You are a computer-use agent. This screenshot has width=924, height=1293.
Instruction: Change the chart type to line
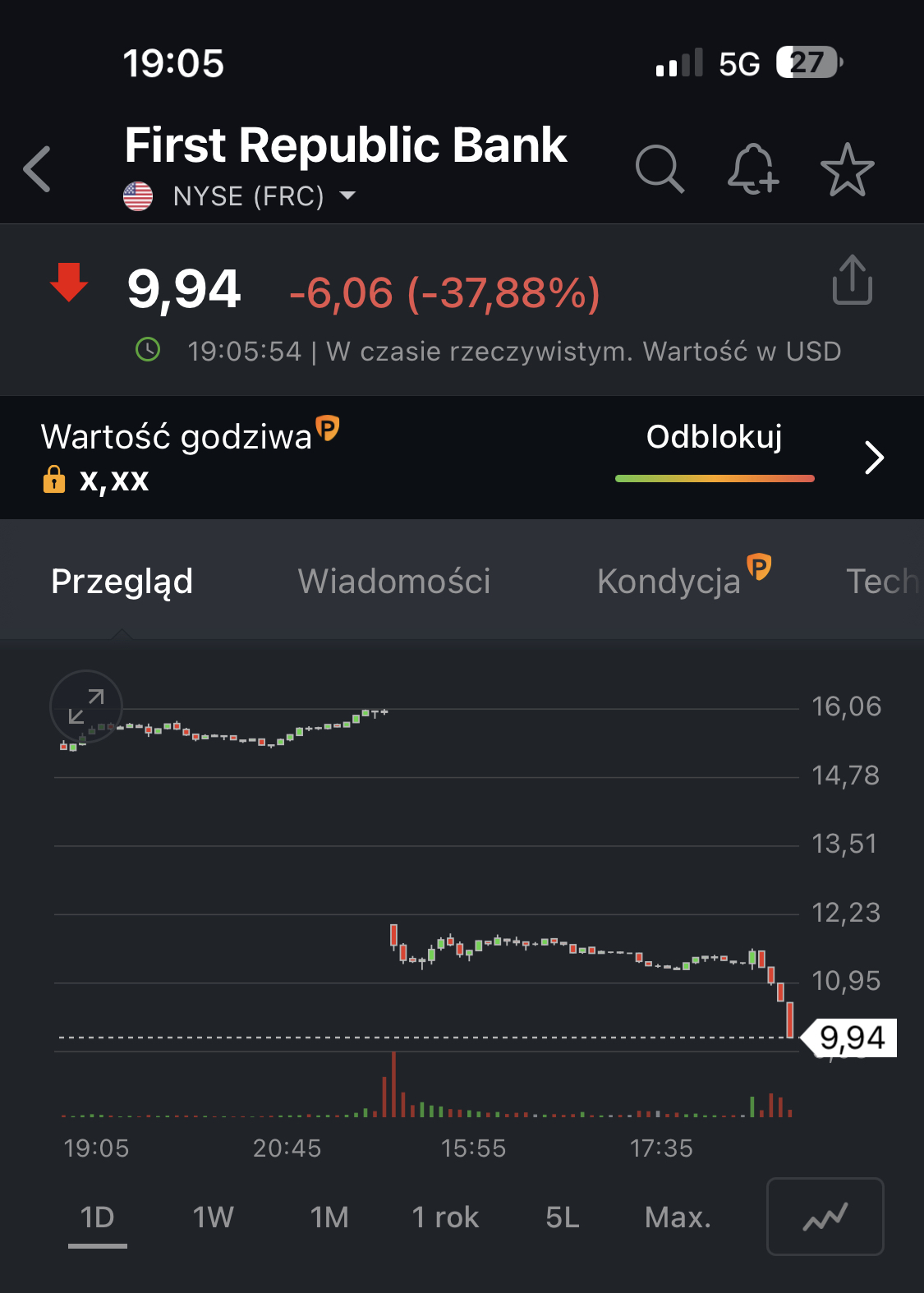pyautogui.click(x=825, y=1217)
